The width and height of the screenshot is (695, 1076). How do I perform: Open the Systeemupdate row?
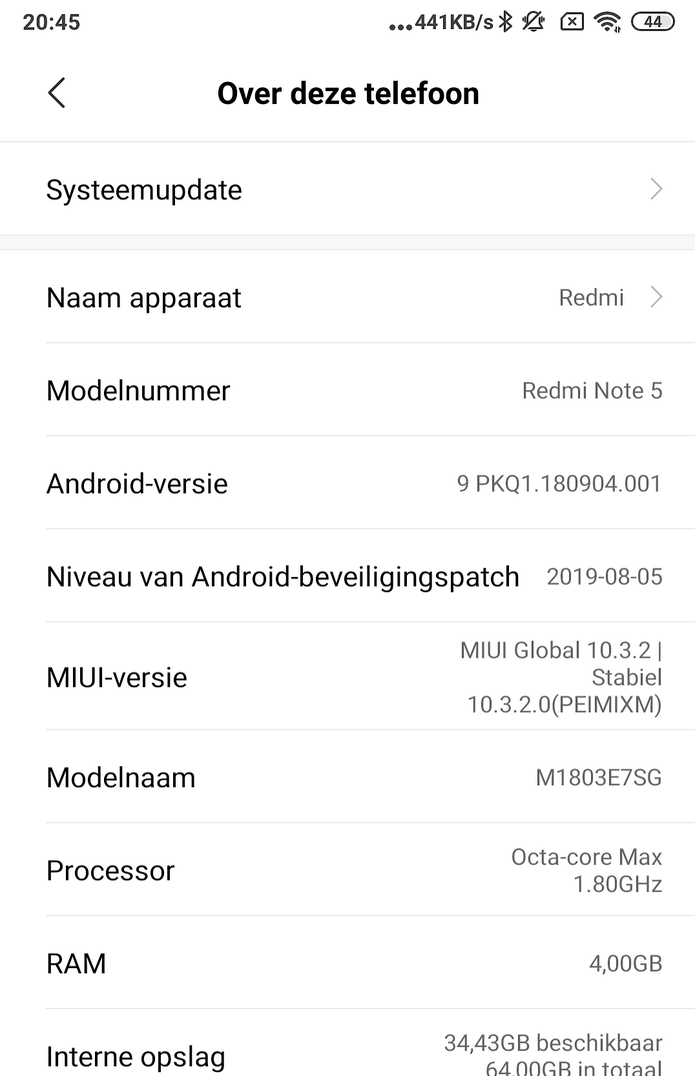pos(347,190)
